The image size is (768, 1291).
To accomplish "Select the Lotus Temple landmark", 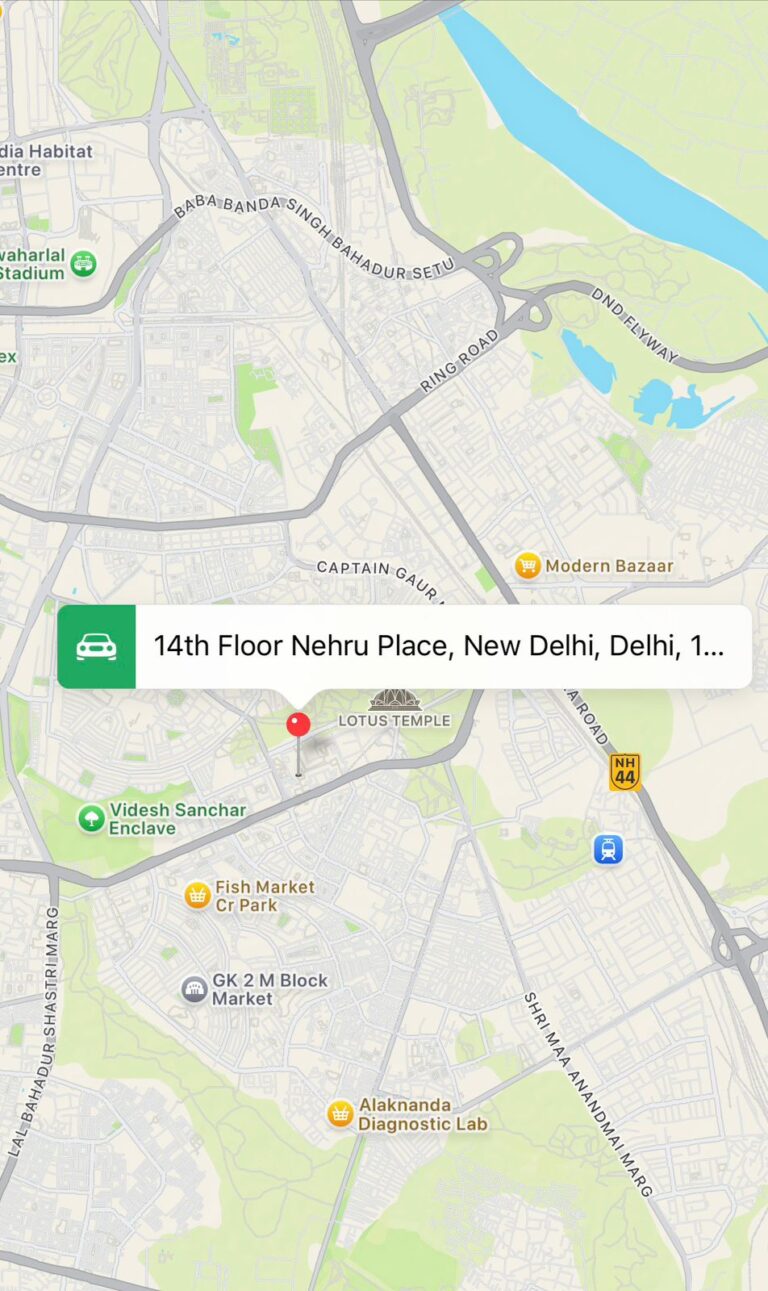I will (x=390, y=699).
